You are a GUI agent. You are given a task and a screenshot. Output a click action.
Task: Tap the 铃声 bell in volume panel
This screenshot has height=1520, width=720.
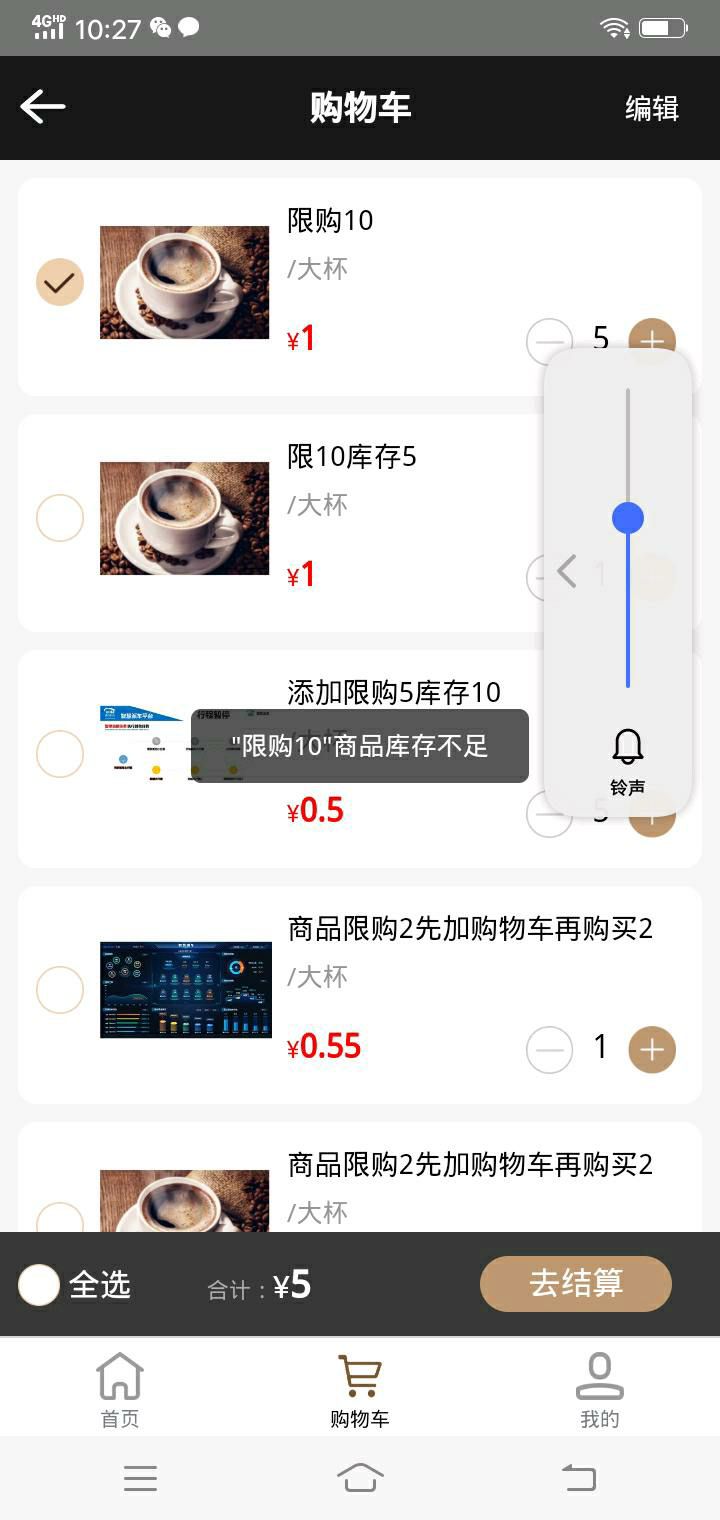(628, 758)
